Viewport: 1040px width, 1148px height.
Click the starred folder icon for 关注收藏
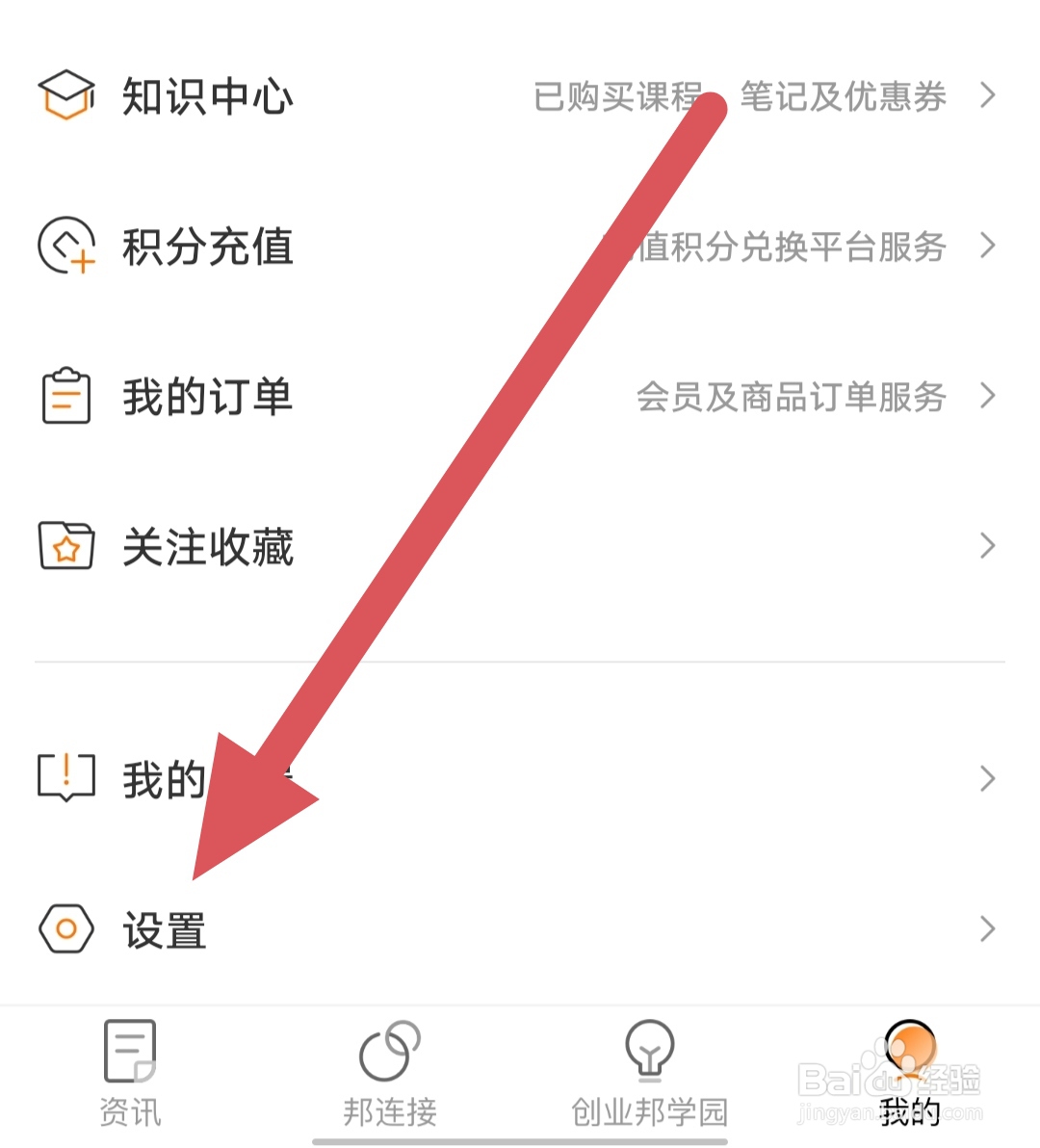pyautogui.click(x=65, y=546)
